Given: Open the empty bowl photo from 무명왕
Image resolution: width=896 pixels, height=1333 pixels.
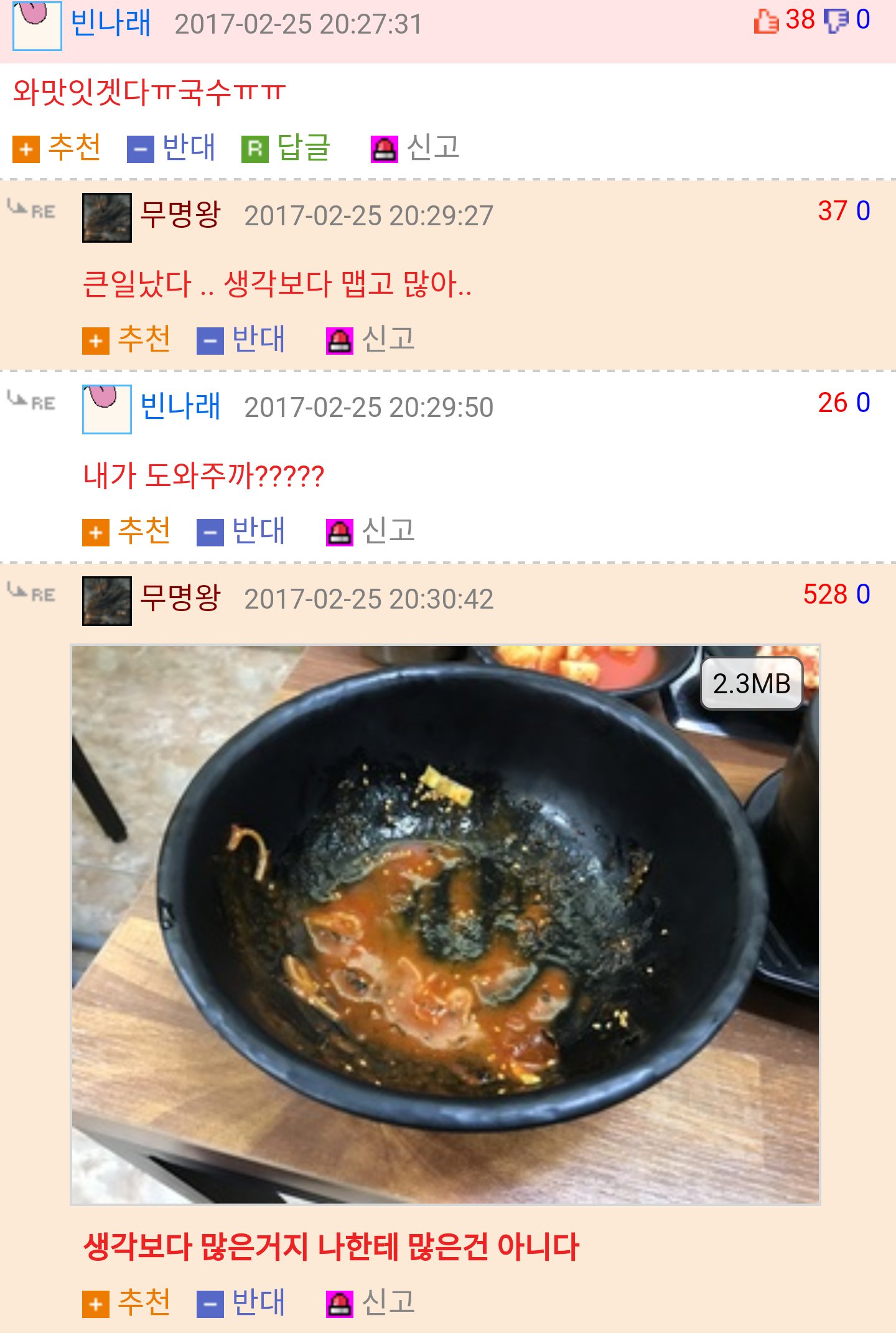Looking at the screenshot, I should click(446, 925).
